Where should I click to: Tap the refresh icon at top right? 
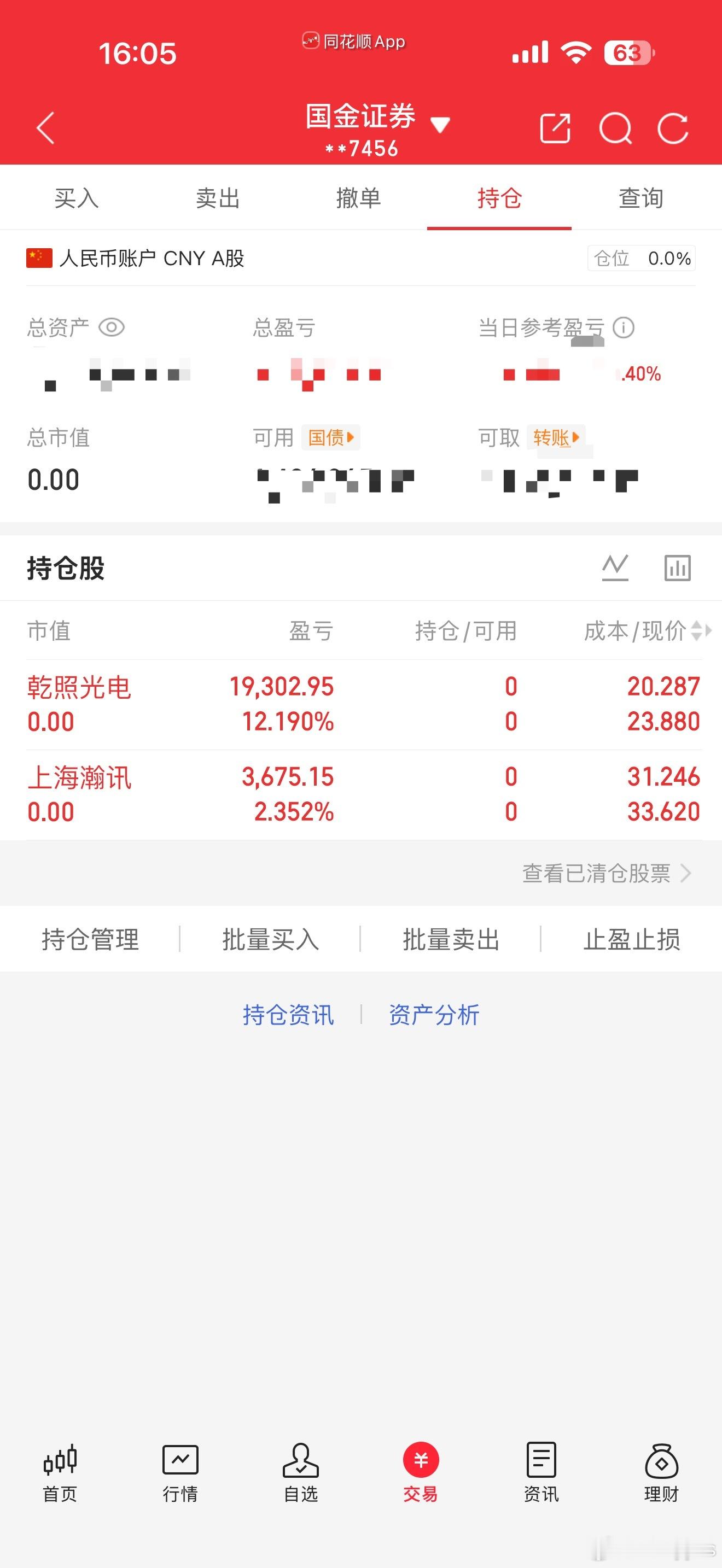(672, 128)
